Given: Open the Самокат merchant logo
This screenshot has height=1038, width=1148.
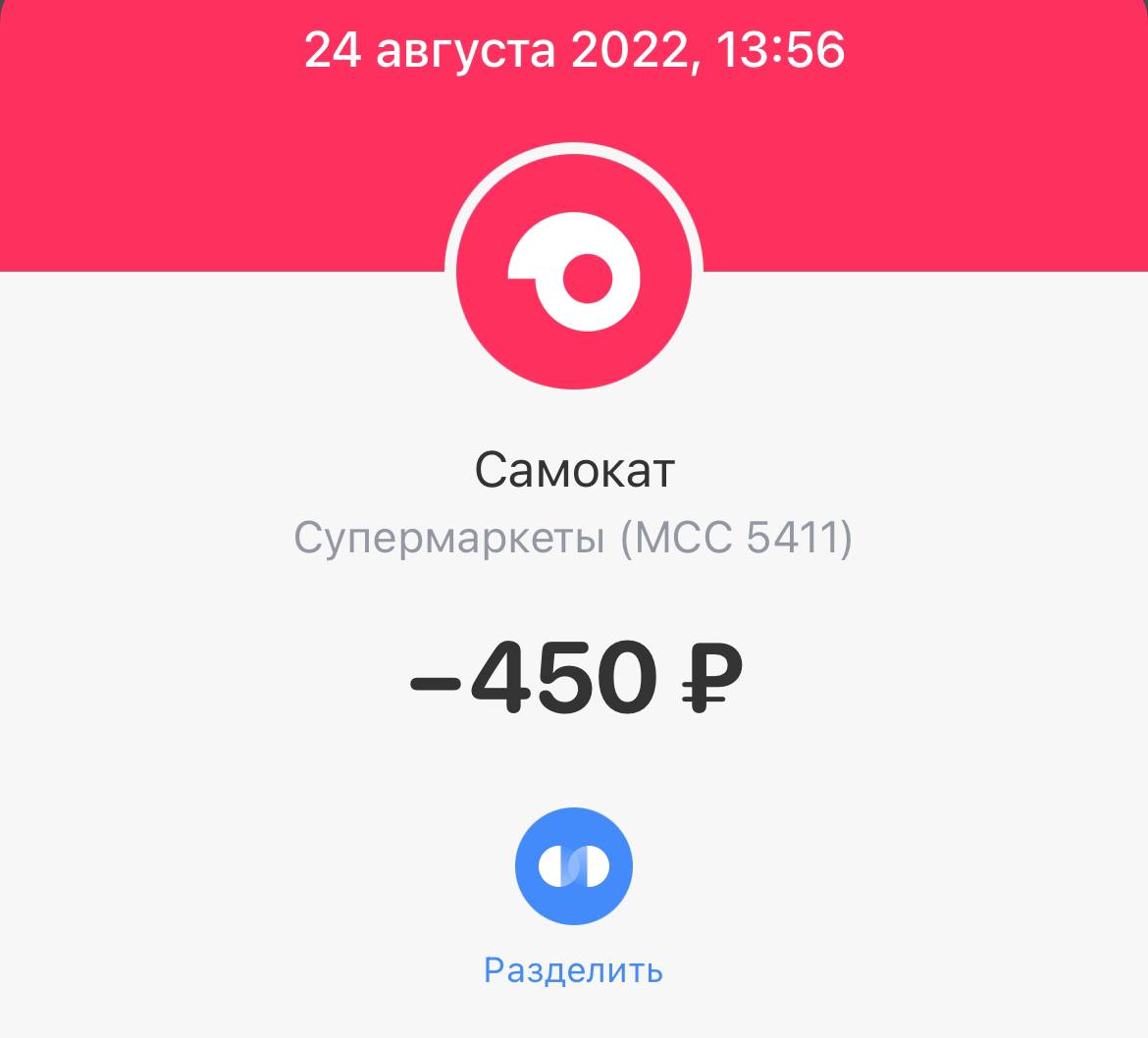Looking at the screenshot, I should coord(574,274).
